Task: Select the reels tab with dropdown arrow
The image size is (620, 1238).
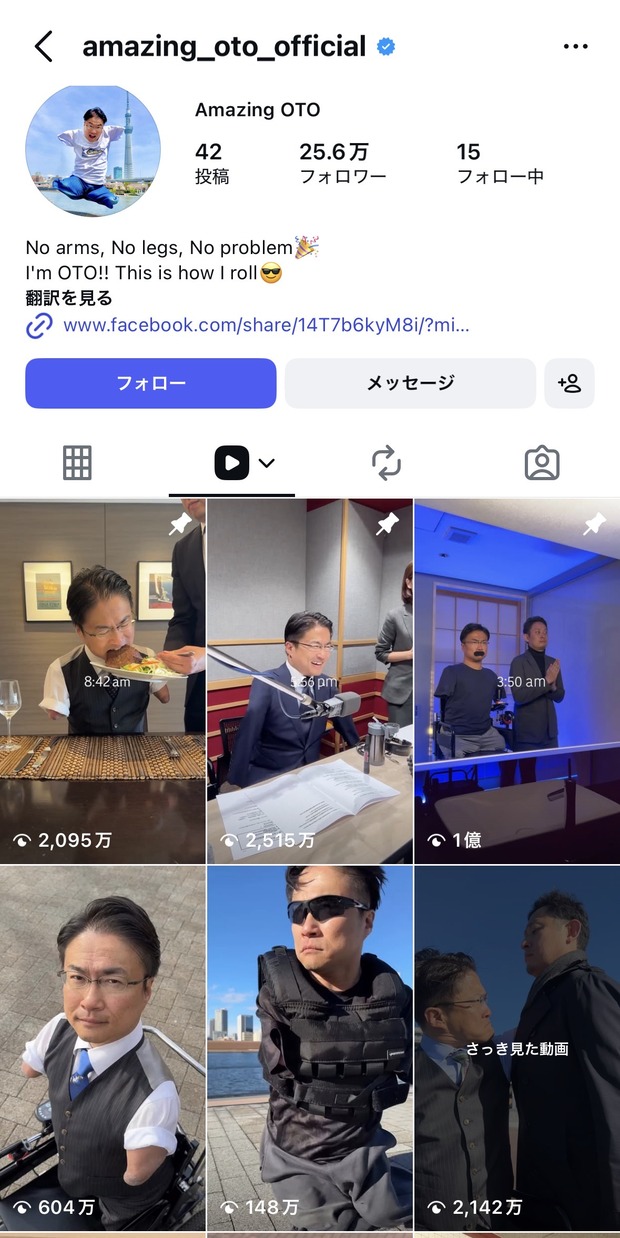Action: pos(243,463)
